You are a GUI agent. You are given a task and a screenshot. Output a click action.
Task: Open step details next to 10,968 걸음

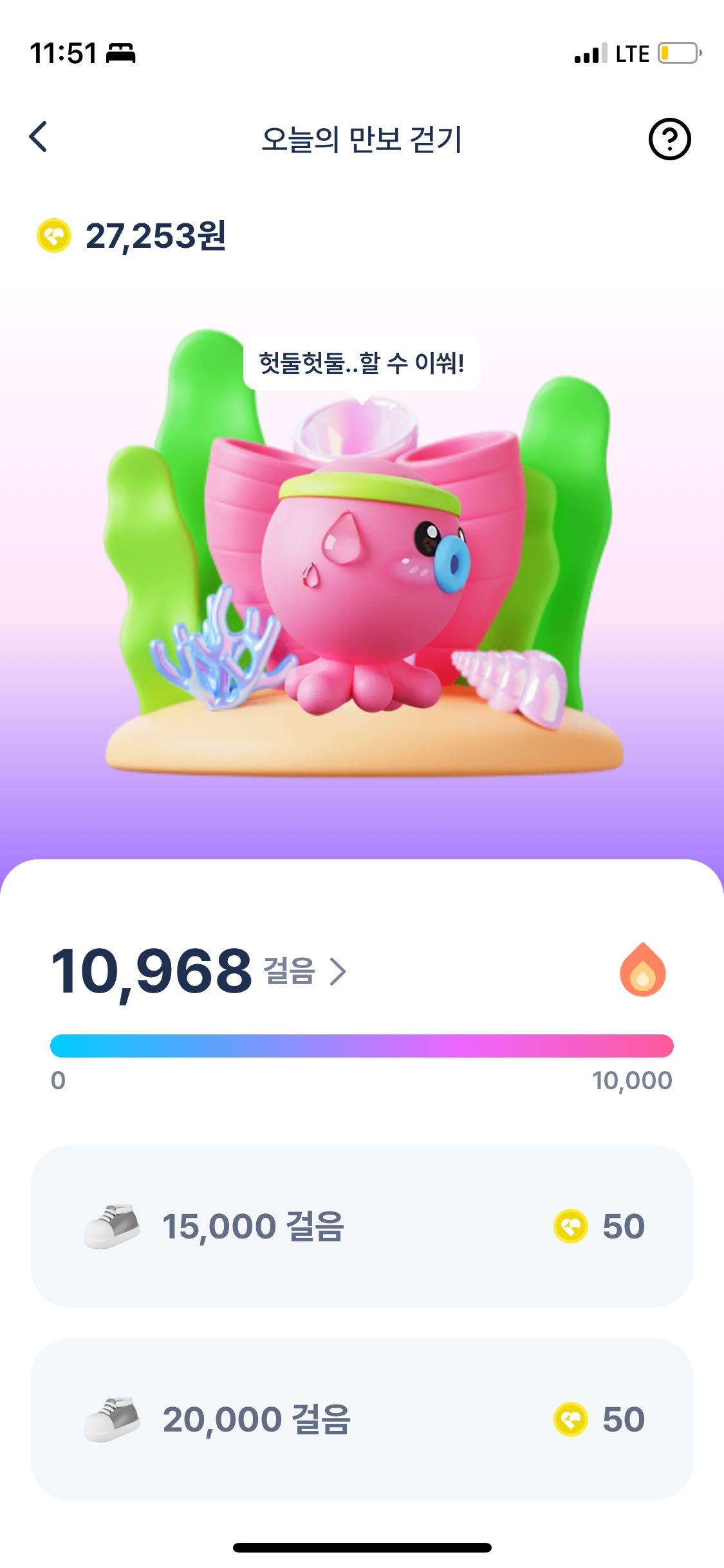pos(337,971)
